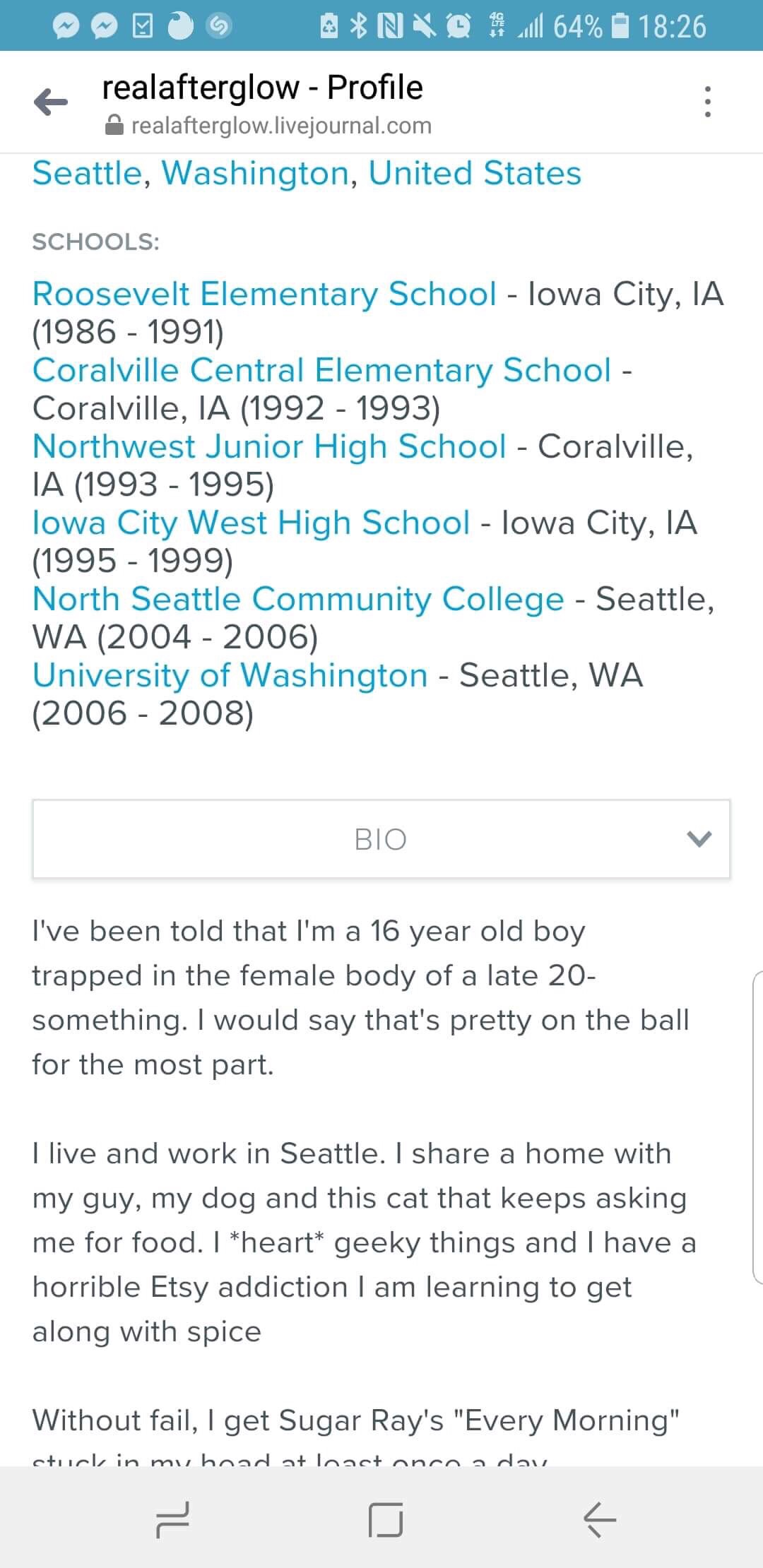Image resolution: width=763 pixels, height=1568 pixels.
Task: Open the three-dot overflow menu
Action: point(707,103)
